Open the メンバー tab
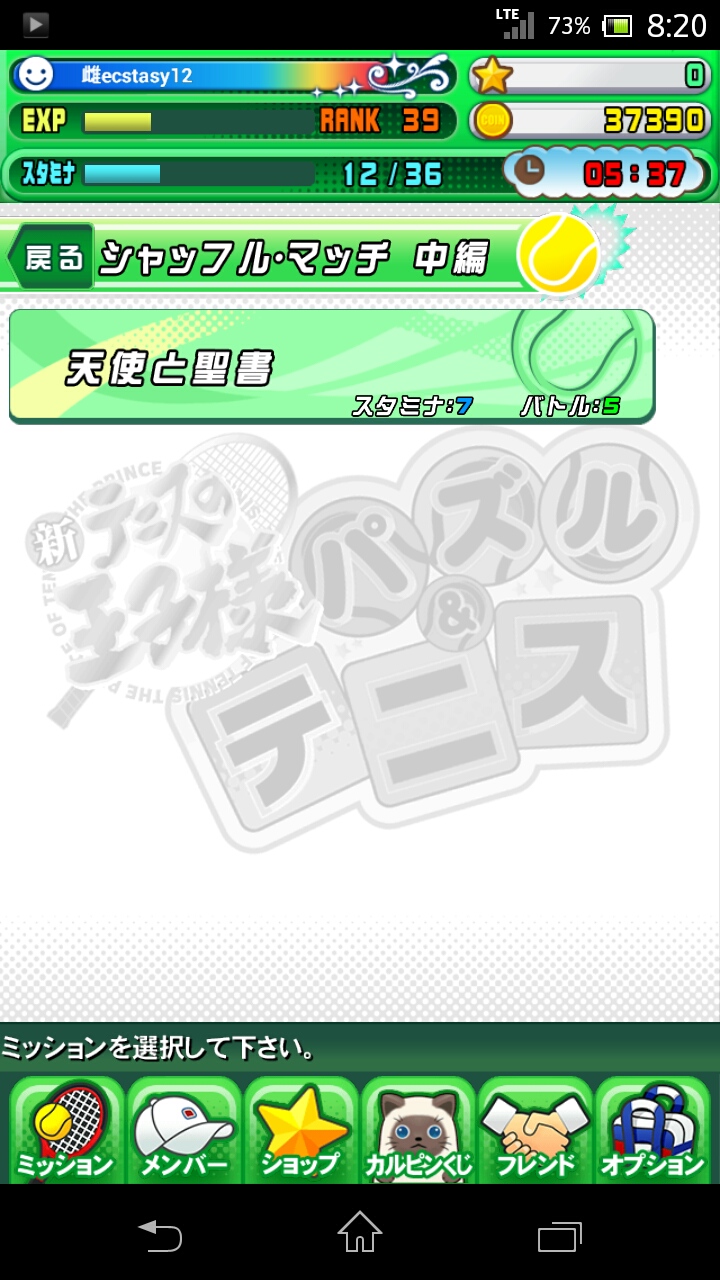Image resolution: width=720 pixels, height=1280 pixels. 184,1132
